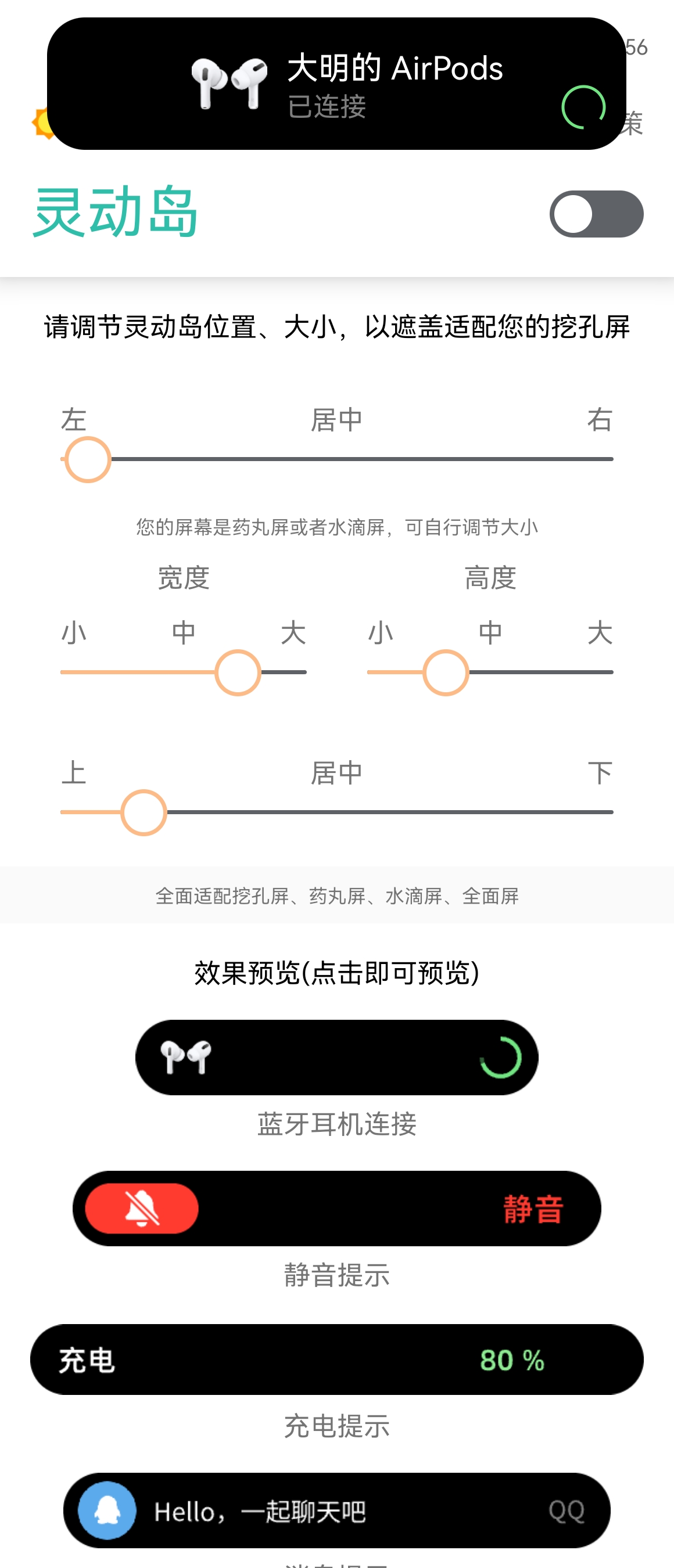Set the 上下 vertical position slider to 居中

pyautogui.click(x=336, y=812)
